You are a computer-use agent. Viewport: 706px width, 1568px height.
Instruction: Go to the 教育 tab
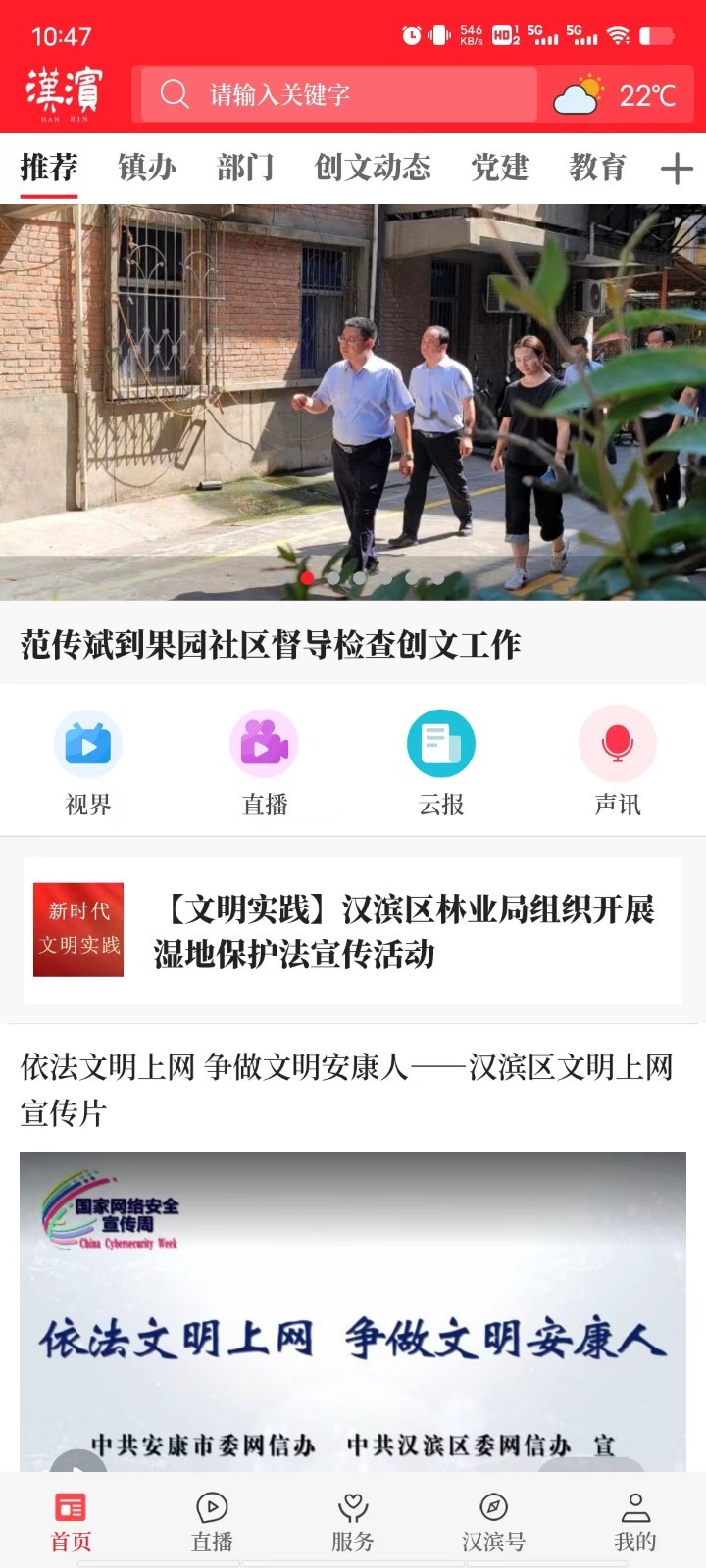pyautogui.click(x=597, y=168)
